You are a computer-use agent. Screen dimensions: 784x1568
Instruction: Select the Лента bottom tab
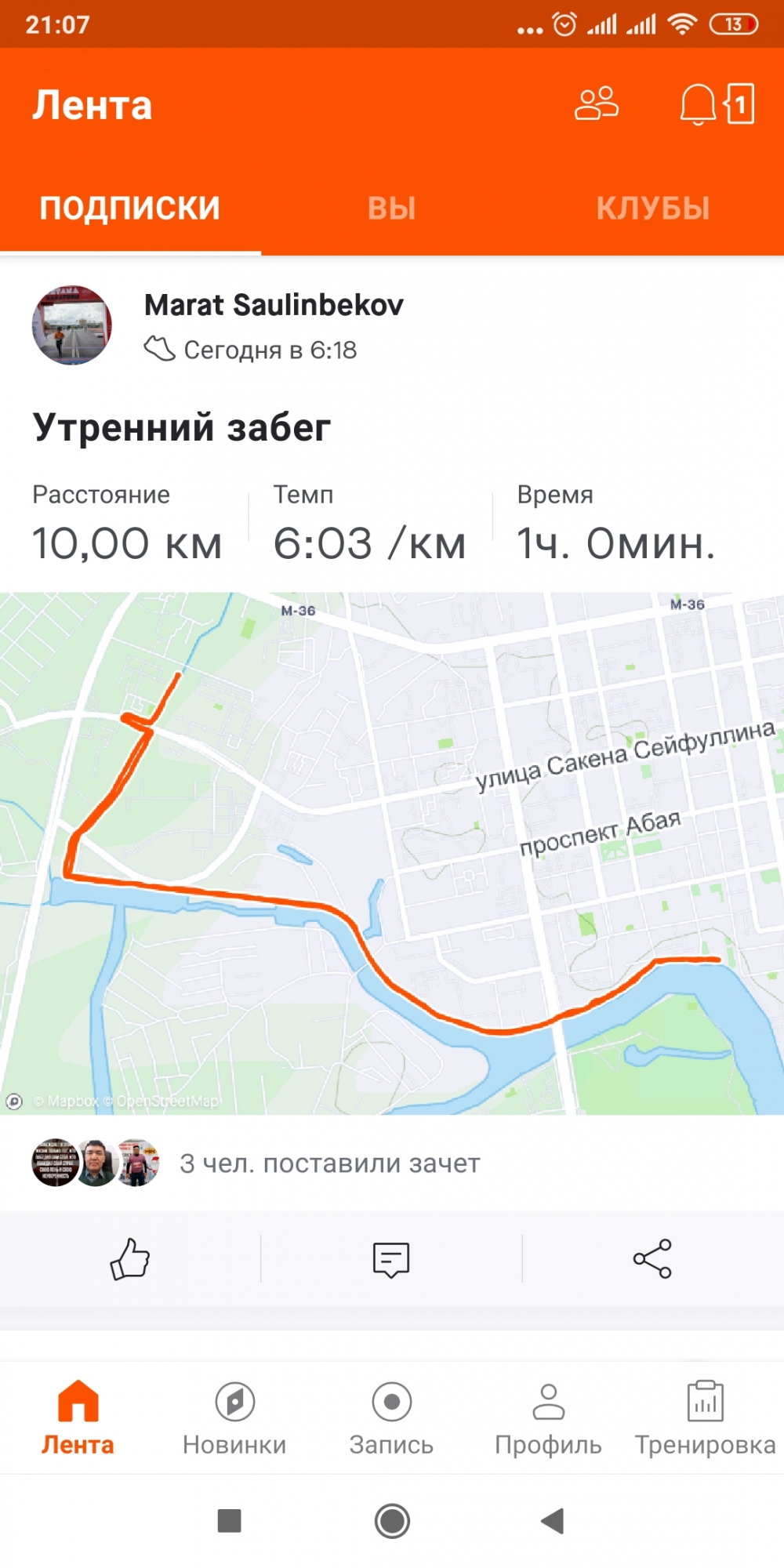point(78,1417)
